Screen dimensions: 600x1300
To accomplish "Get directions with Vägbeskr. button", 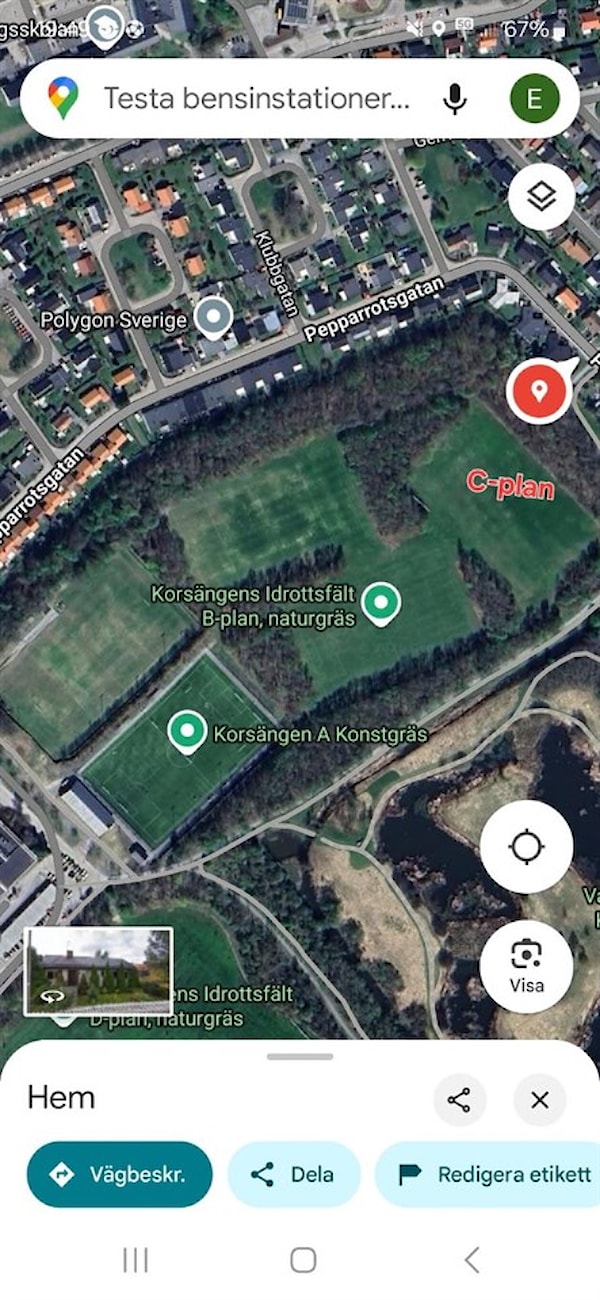I will coord(120,1174).
